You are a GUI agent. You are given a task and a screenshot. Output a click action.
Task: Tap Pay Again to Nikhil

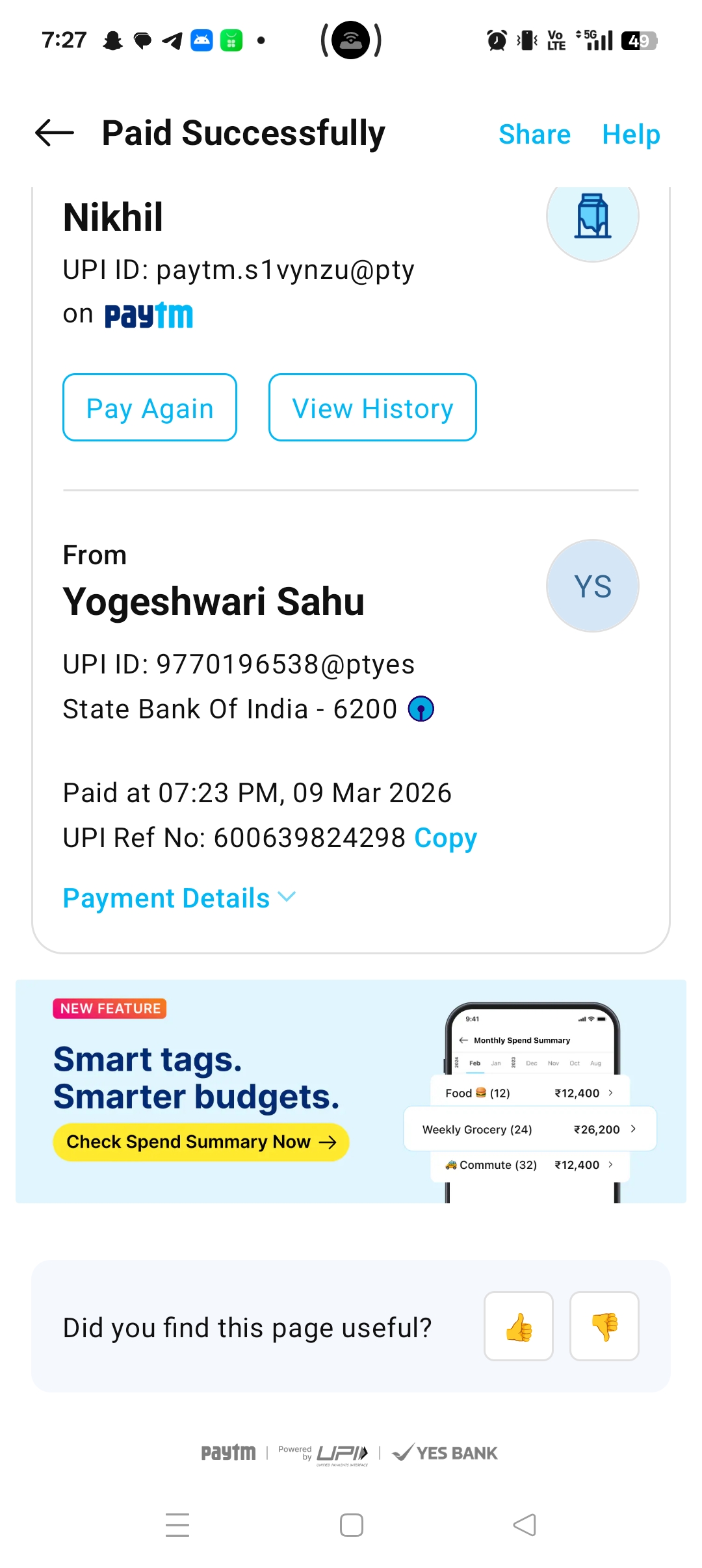[149, 408]
